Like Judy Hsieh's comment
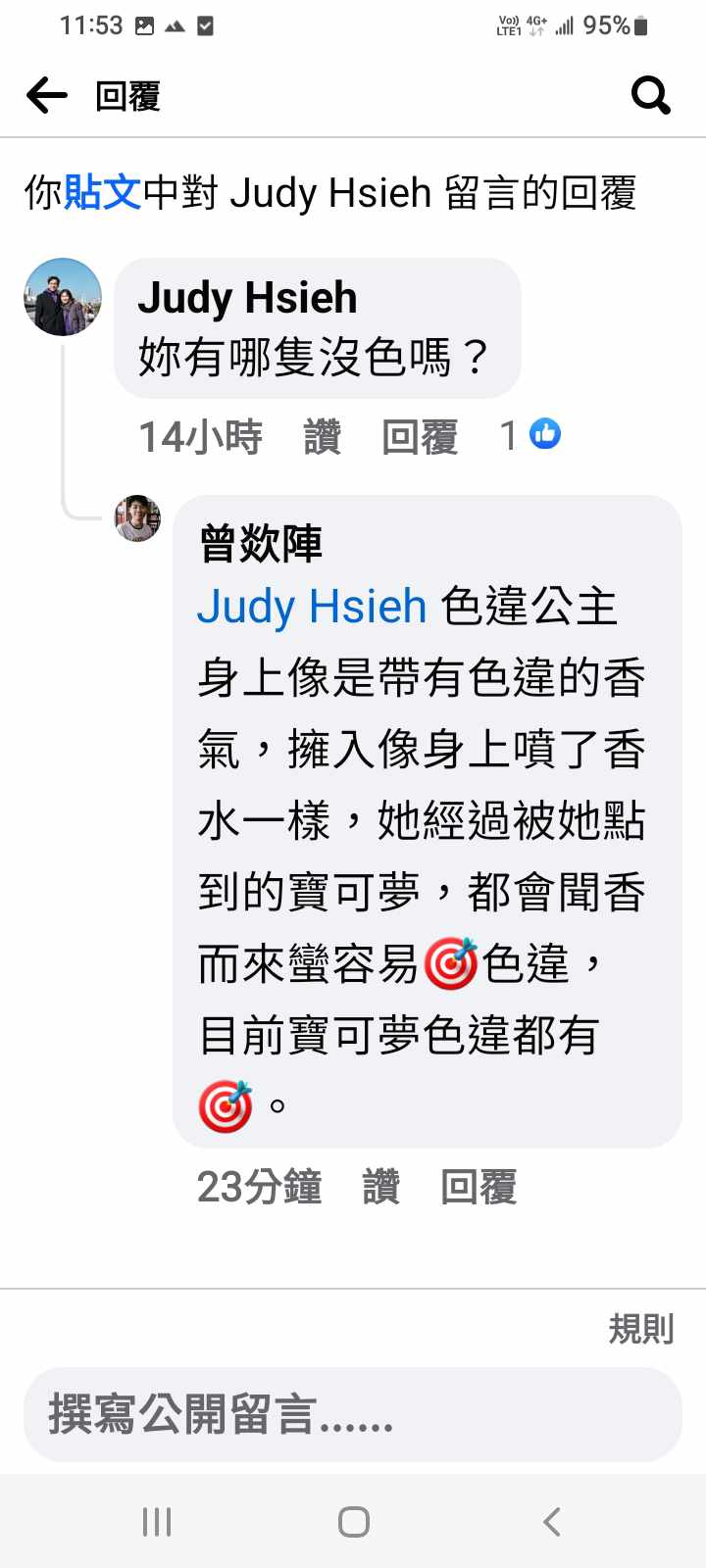 tap(322, 437)
